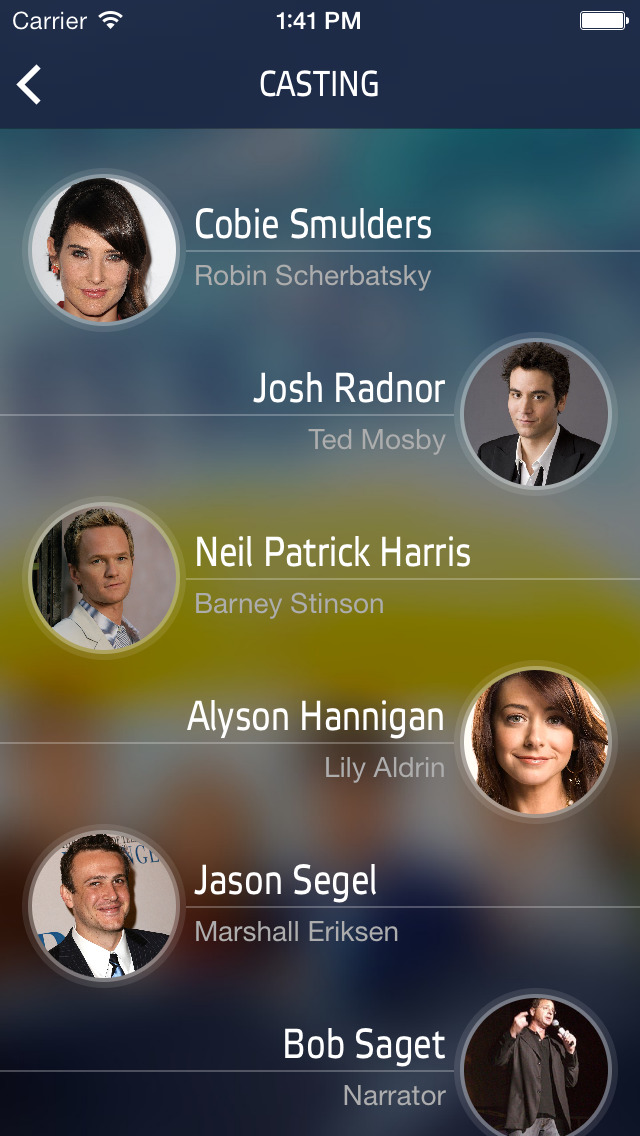
Task: Open the Jason Segel cast entry
Action: click(x=320, y=905)
